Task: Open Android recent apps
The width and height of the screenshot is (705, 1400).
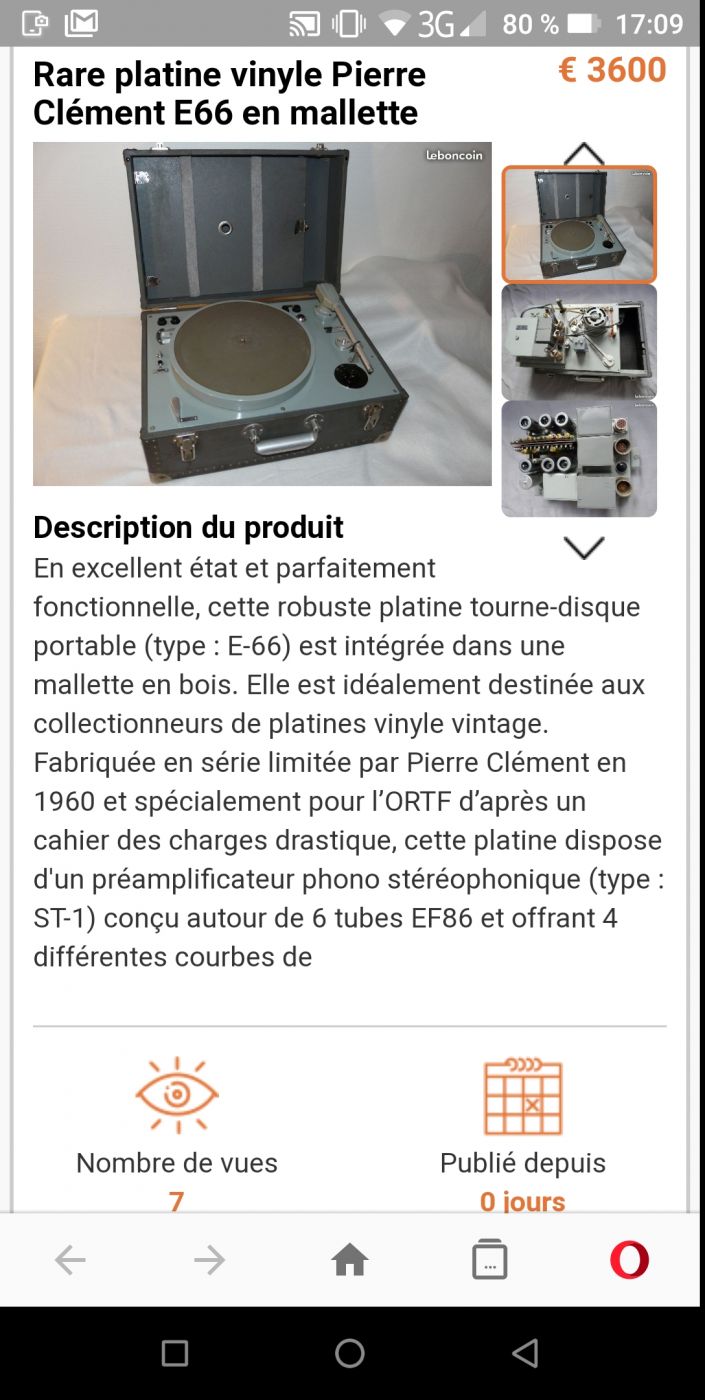Action: [175, 1353]
